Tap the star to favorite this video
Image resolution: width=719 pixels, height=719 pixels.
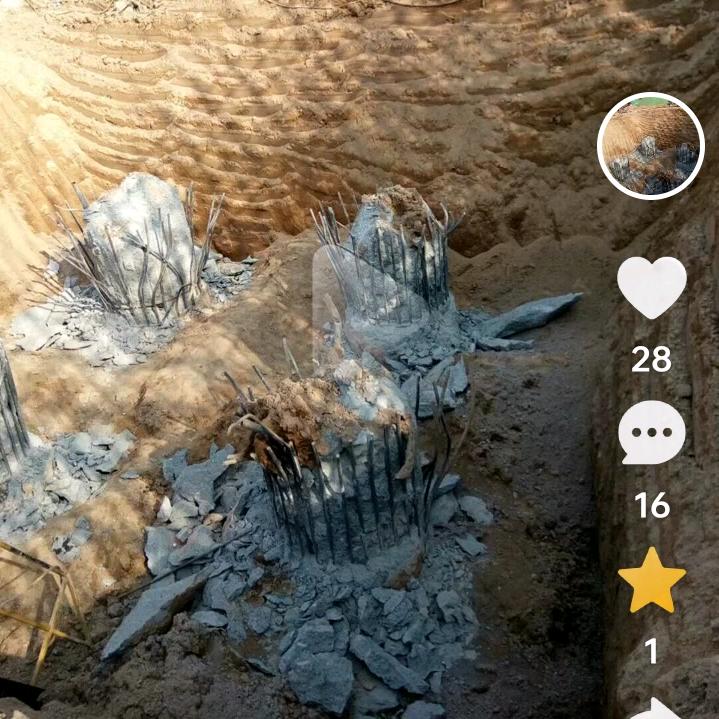coord(652,580)
